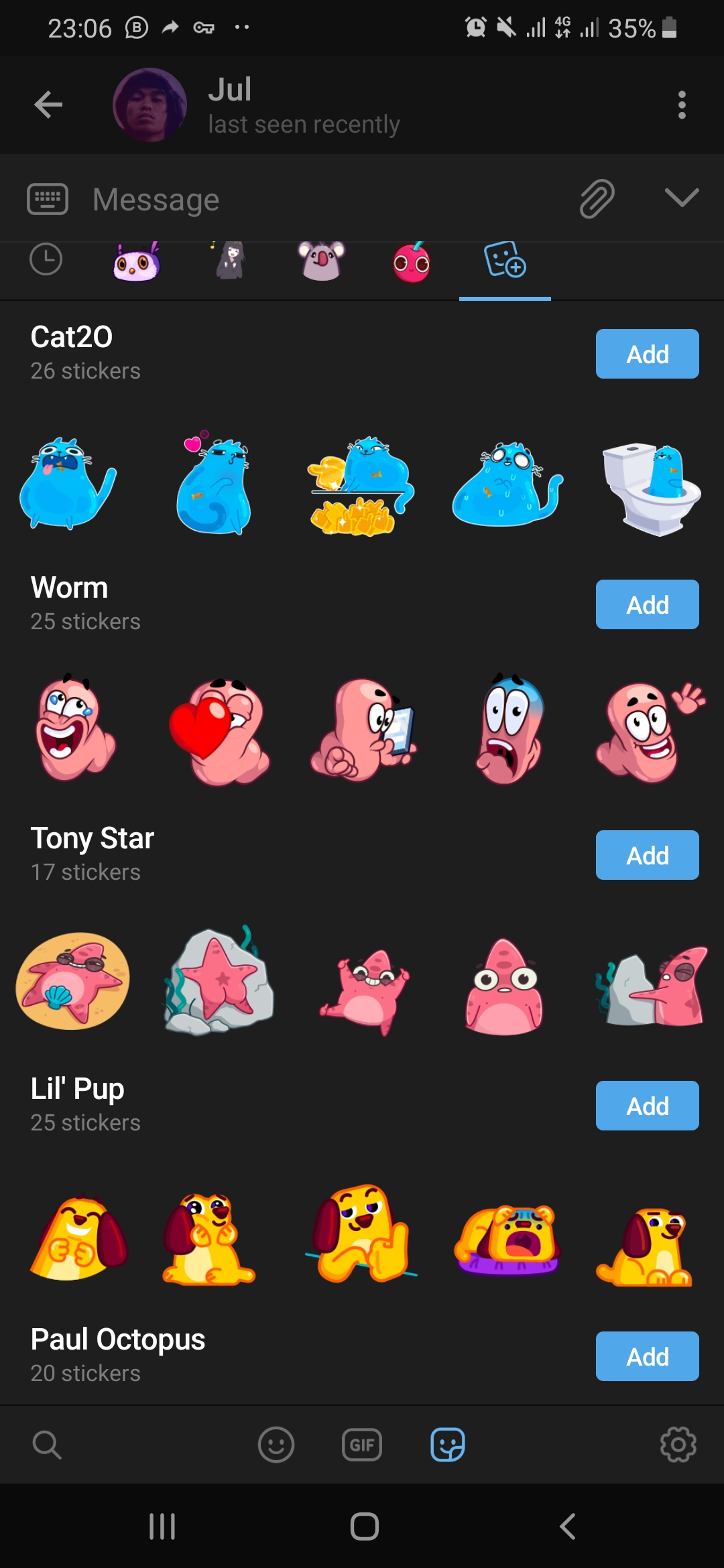Add the Cat2O sticker pack
Viewport: 724px width, 1568px height.
[646, 353]
